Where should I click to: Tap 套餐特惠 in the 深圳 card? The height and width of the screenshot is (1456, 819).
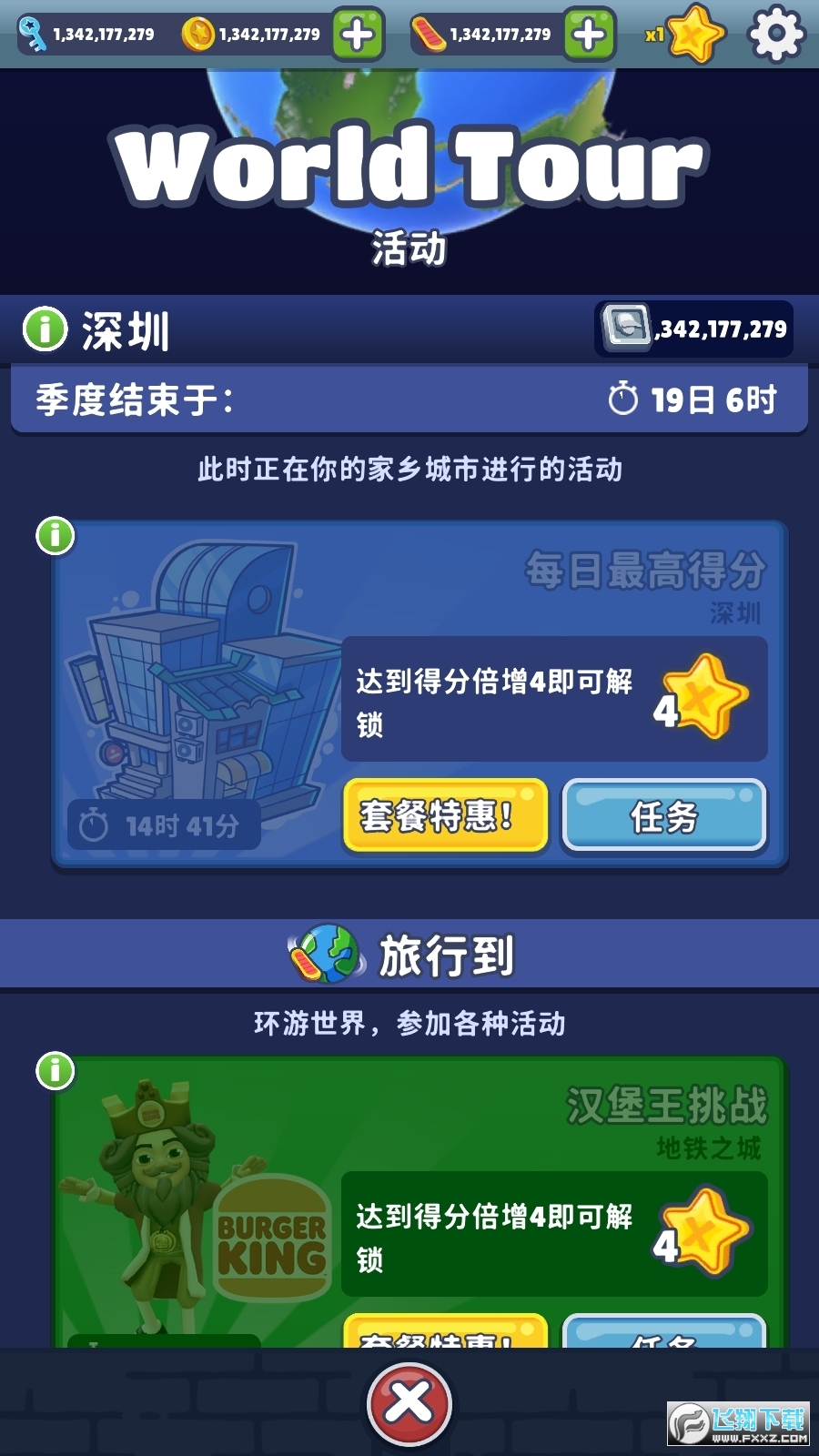[x=445, y=815]
